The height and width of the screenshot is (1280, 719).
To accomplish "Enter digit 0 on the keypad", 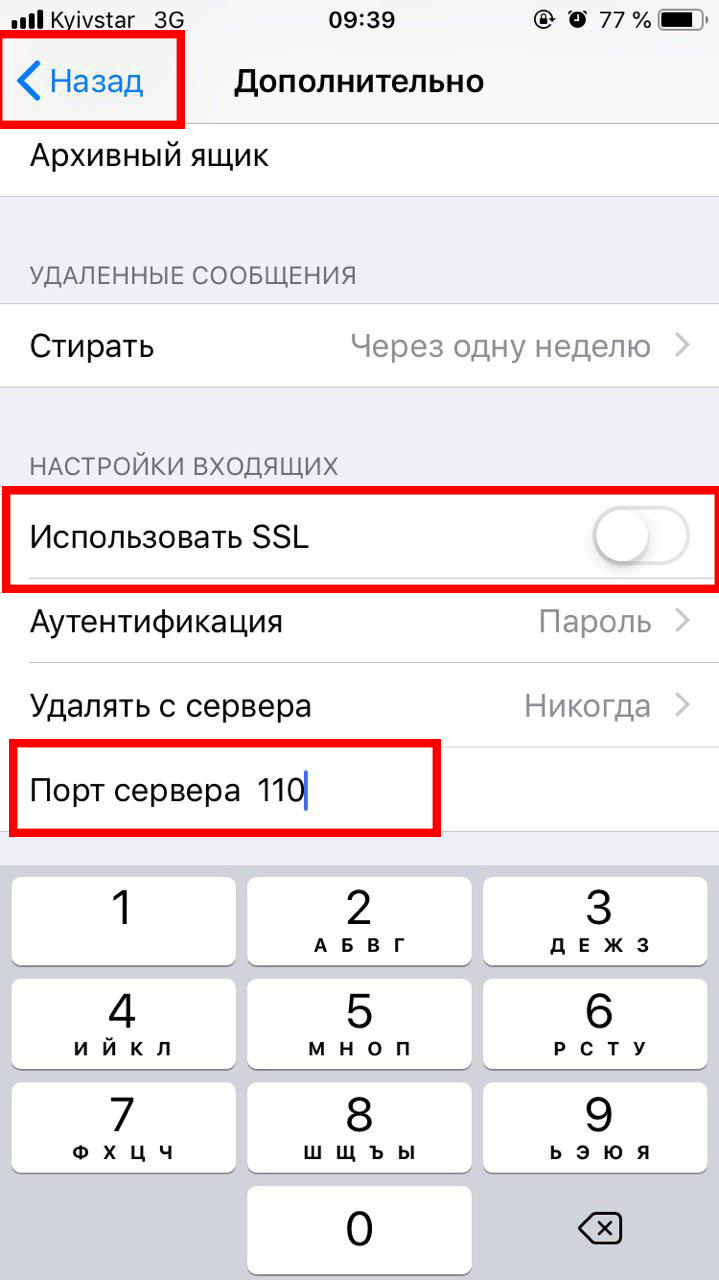I will coord(359,1229).
